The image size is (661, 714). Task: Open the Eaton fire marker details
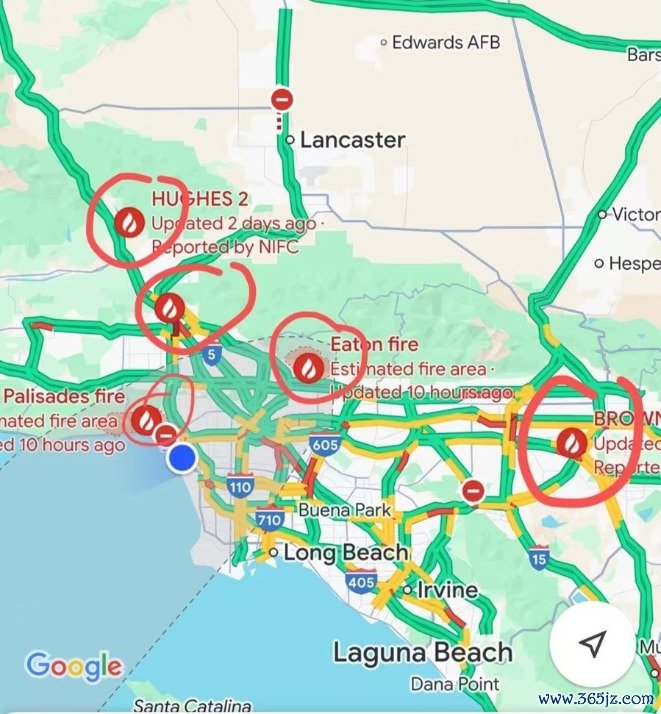pos(308,368)
